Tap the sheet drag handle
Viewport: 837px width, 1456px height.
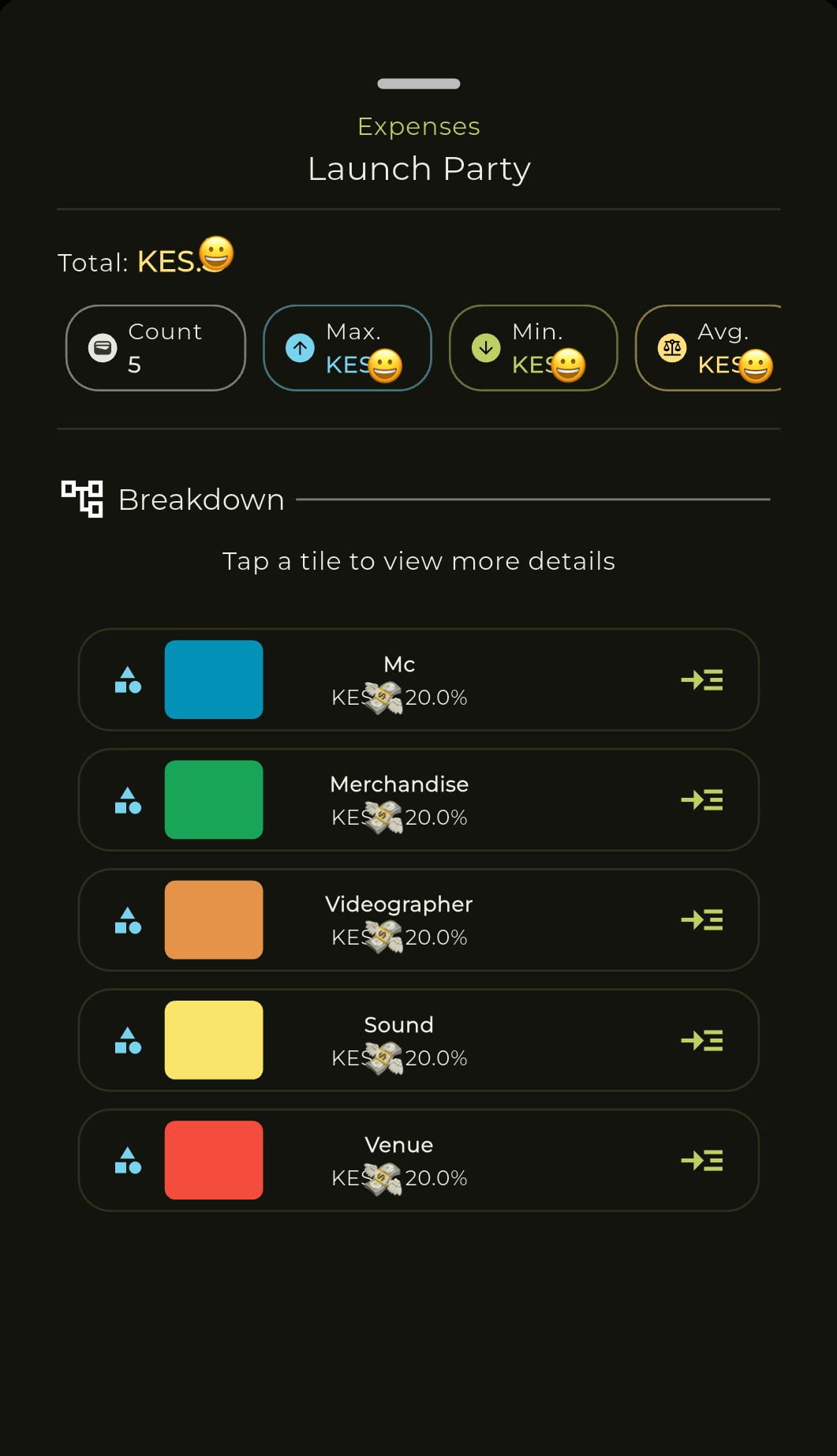[418, 84]
